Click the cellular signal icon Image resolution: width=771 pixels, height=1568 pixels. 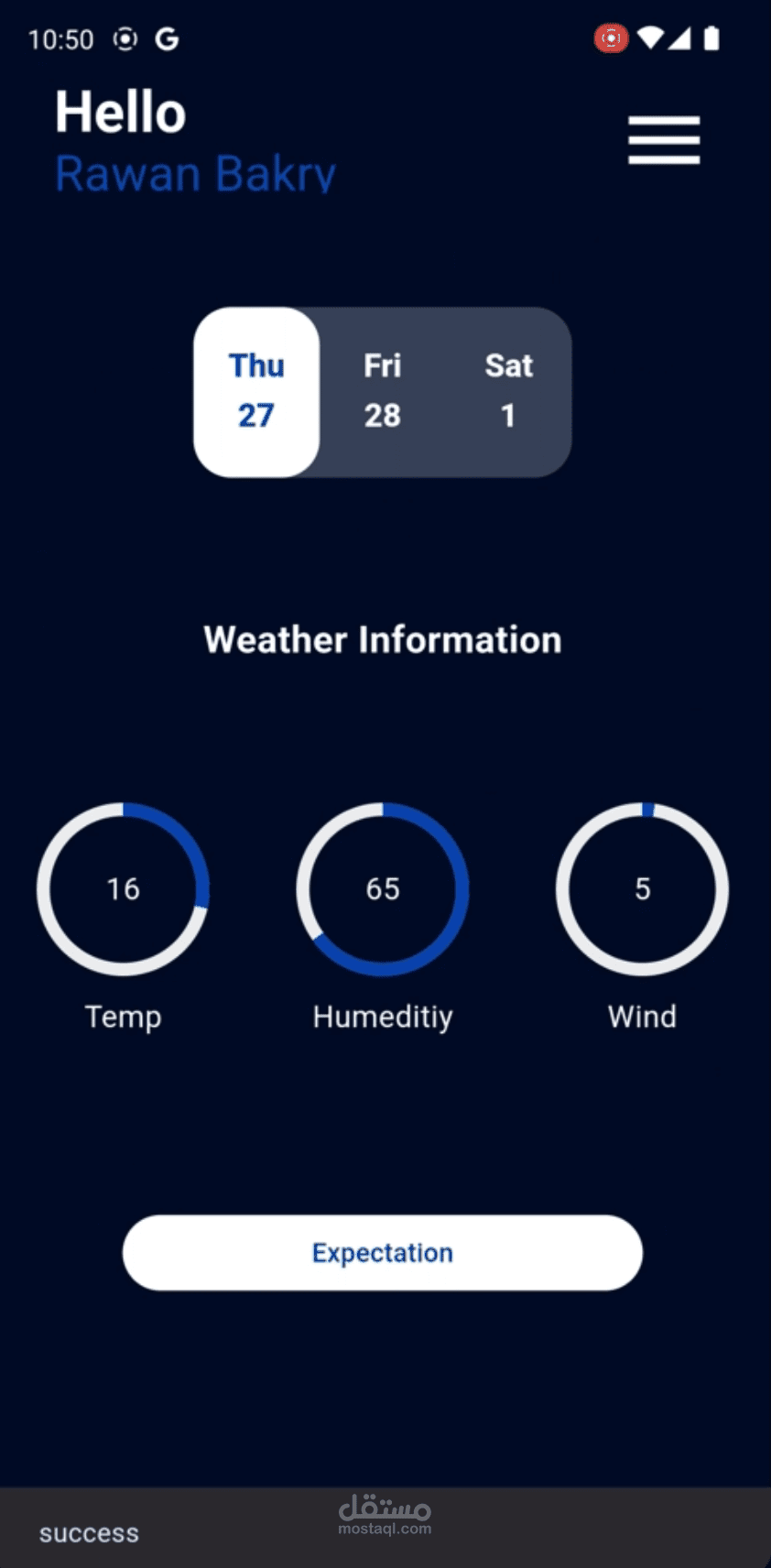pos(681,38)
